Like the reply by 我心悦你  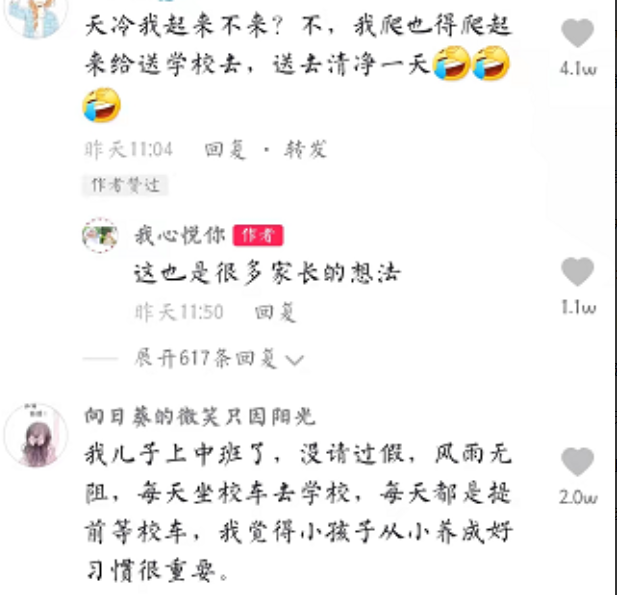click(577, 272)
